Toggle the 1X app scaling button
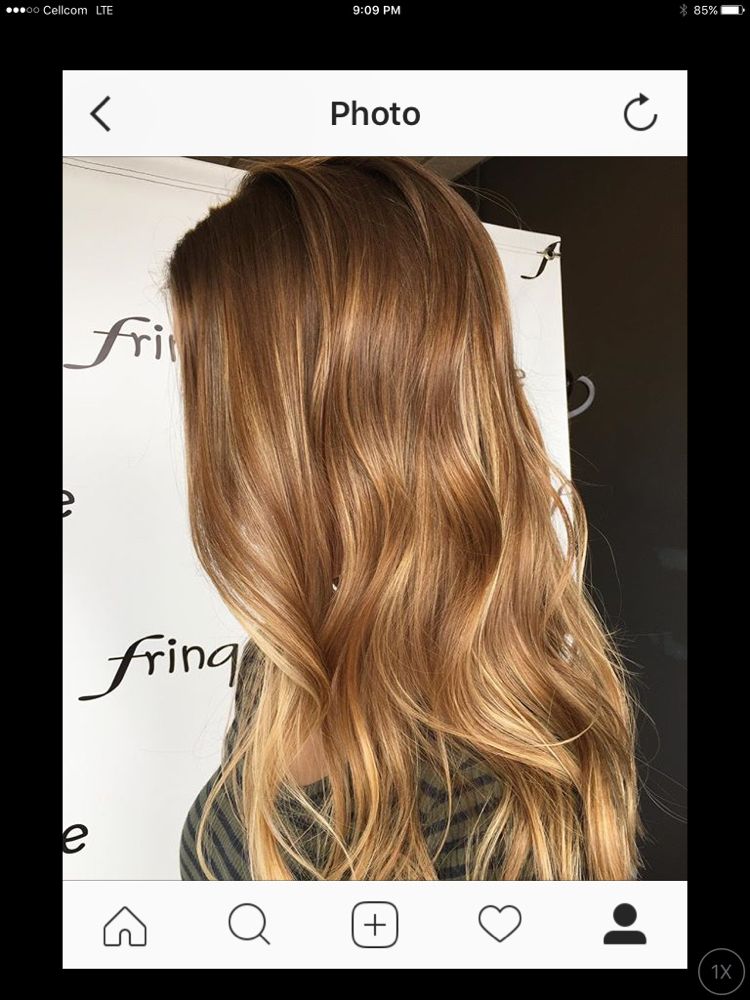Viewport: 750px width, 1000px height. 721,972
